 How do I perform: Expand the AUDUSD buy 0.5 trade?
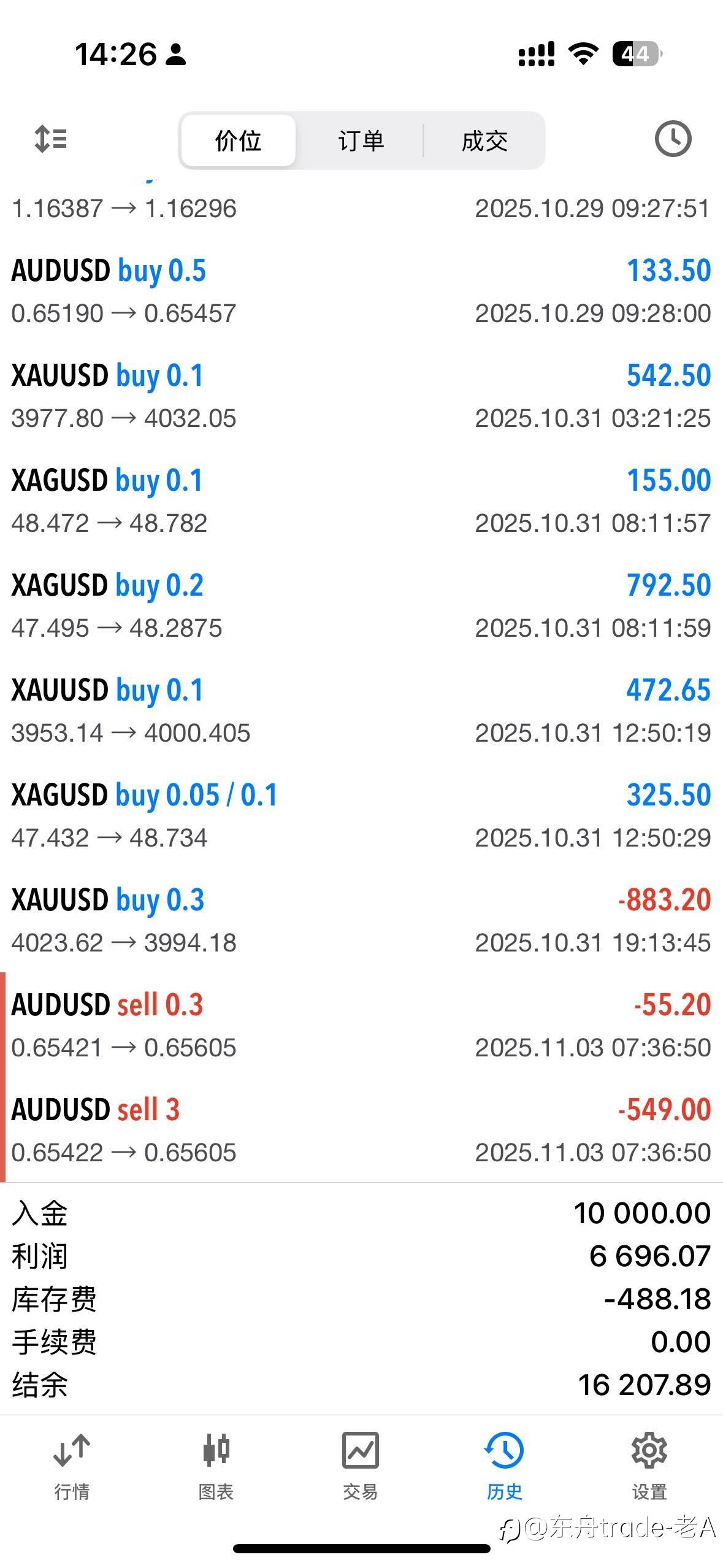(361, 291)
